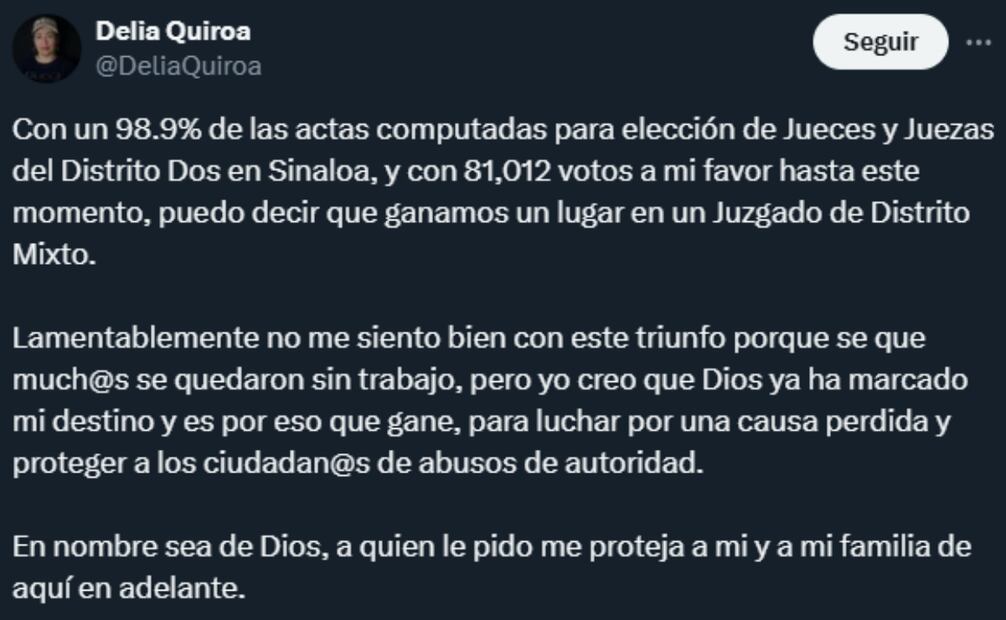Open the post's three-dot overflow menu
The height and width of the screenshot is (620, 1006).
click(x=977, y=43)
